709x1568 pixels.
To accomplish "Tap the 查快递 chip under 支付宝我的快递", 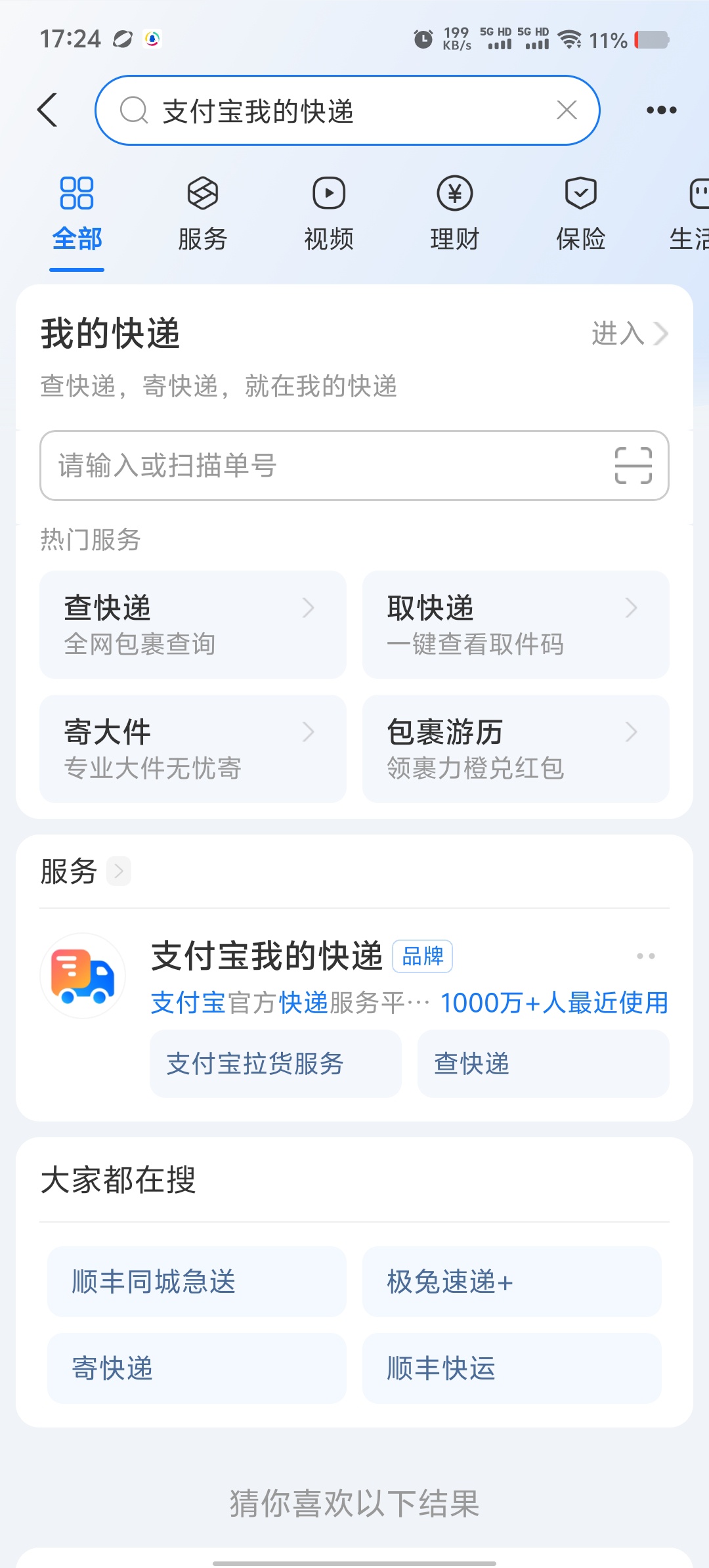I will tap(543, 1064).
